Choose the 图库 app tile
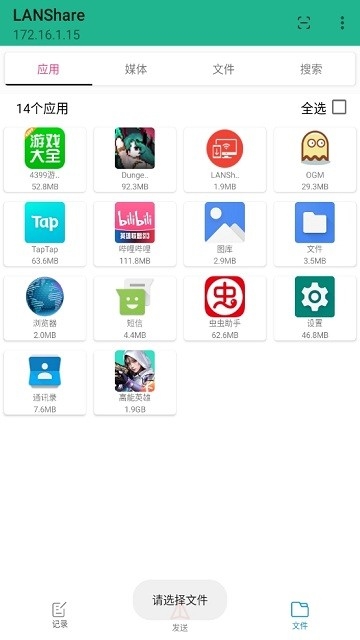This screenshot has height=640, width=360. [x=225, y=234]
